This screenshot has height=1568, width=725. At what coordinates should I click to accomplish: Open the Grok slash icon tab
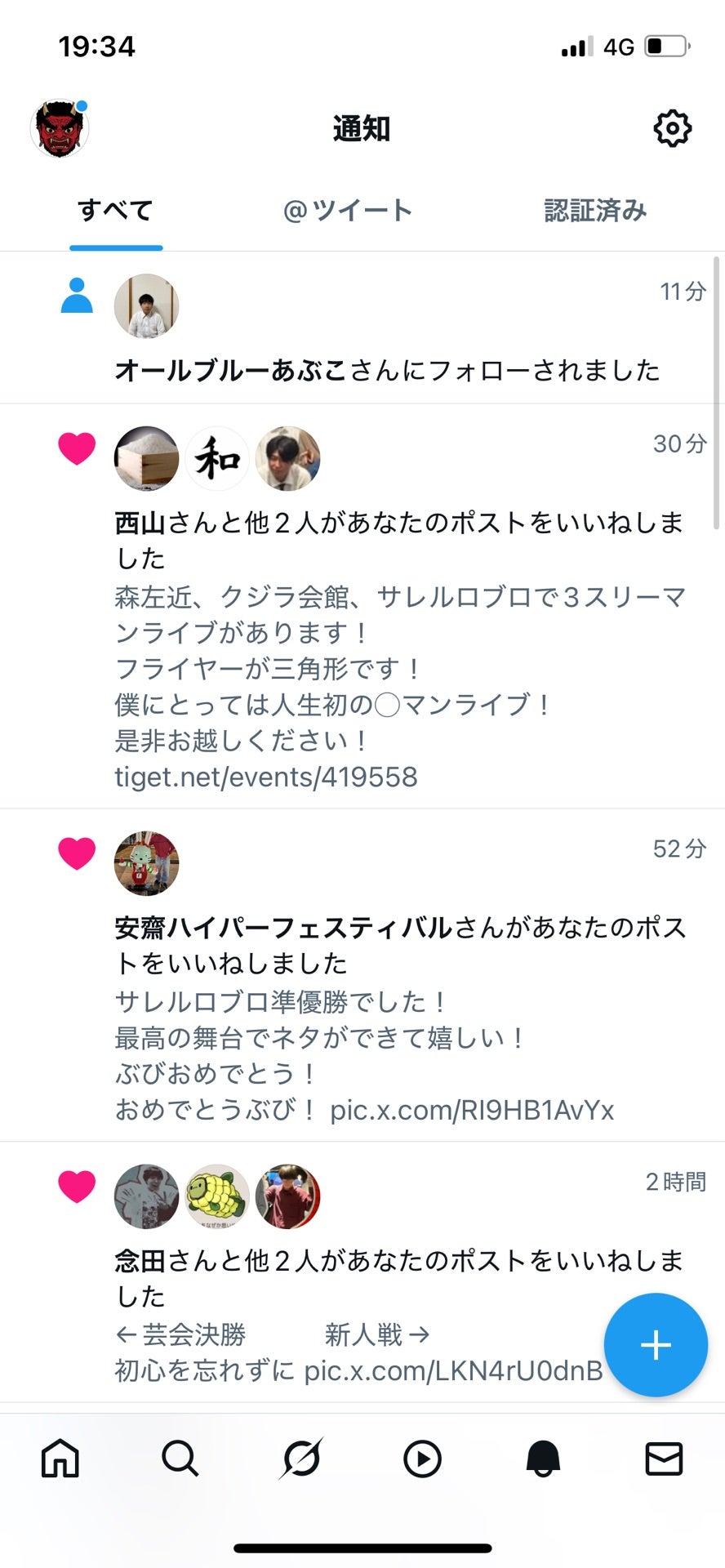click(x=301, y=1458)
